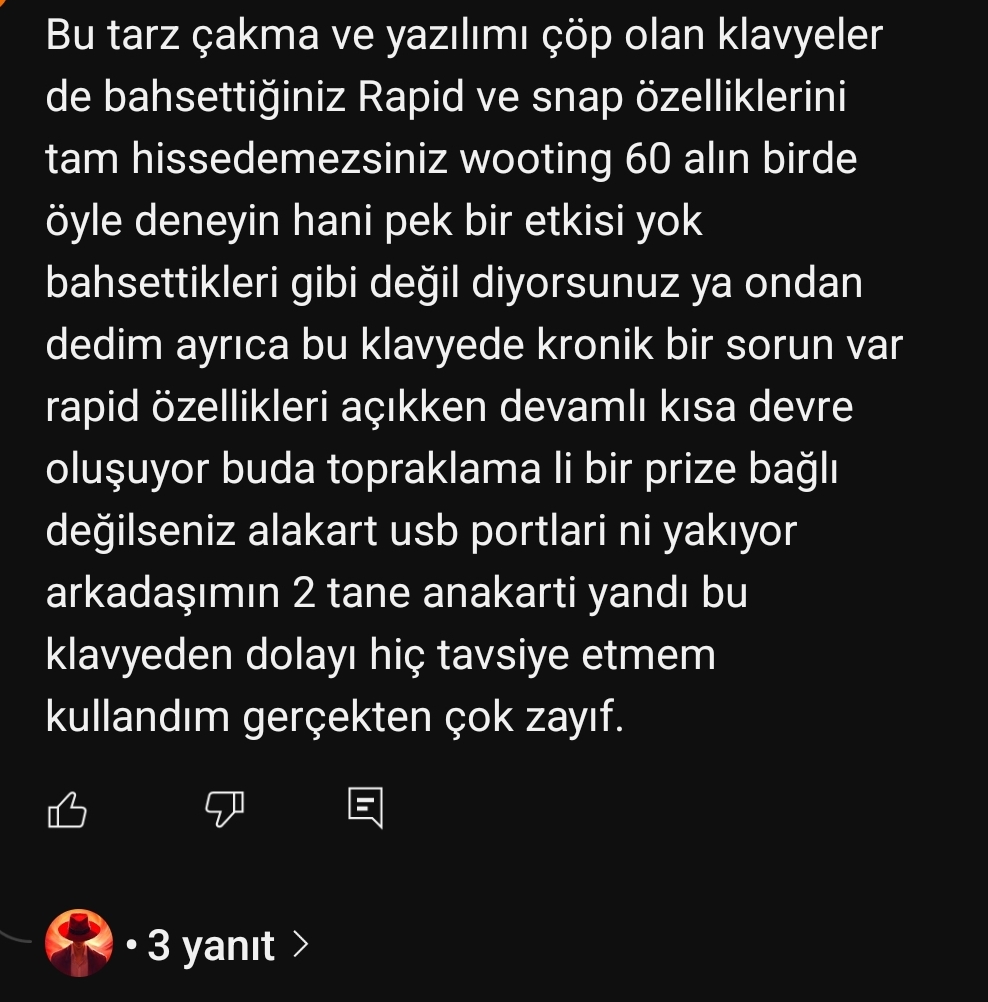
Task: Reply to this comment
Action: pos(365,807)
